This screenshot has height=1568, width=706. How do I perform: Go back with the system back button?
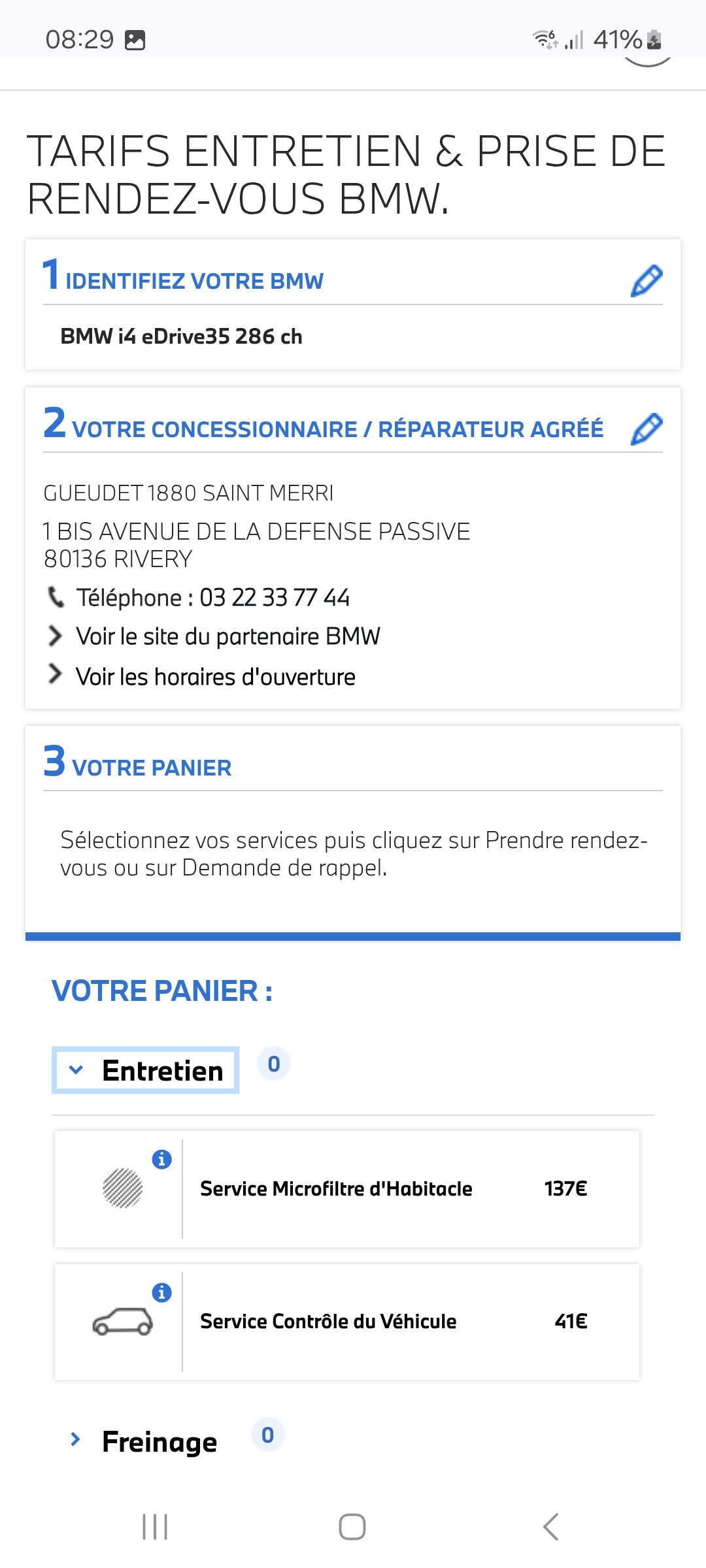pos(550,1527)
